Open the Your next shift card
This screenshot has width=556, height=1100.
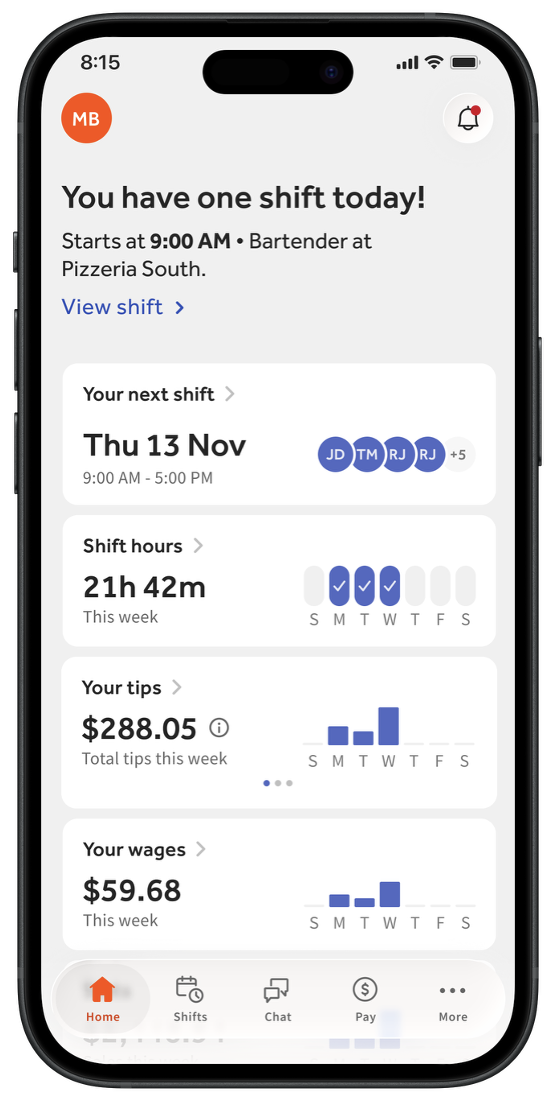point(279,434)
